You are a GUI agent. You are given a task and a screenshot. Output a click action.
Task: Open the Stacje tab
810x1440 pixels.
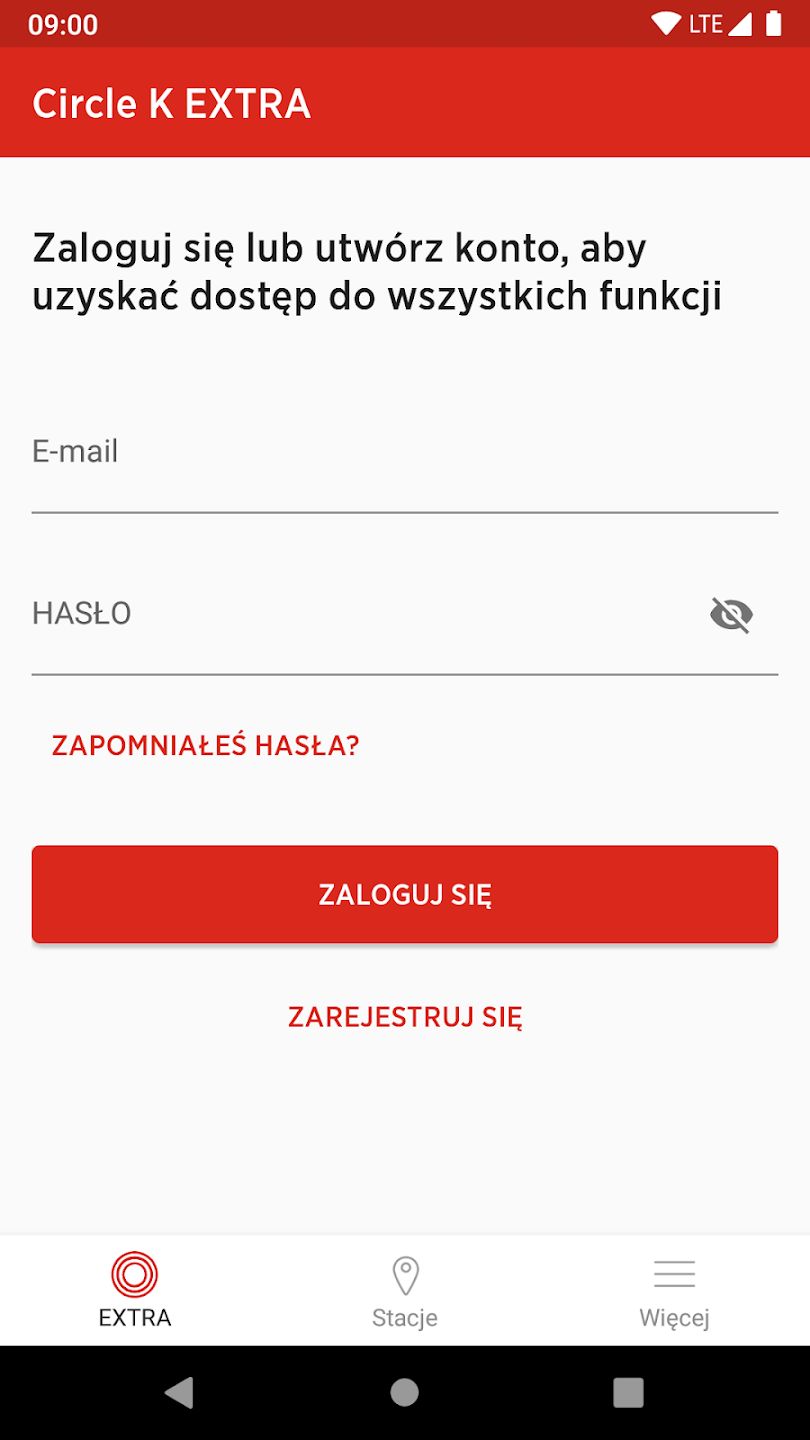pyautogui.click(x=405, y=1290)
